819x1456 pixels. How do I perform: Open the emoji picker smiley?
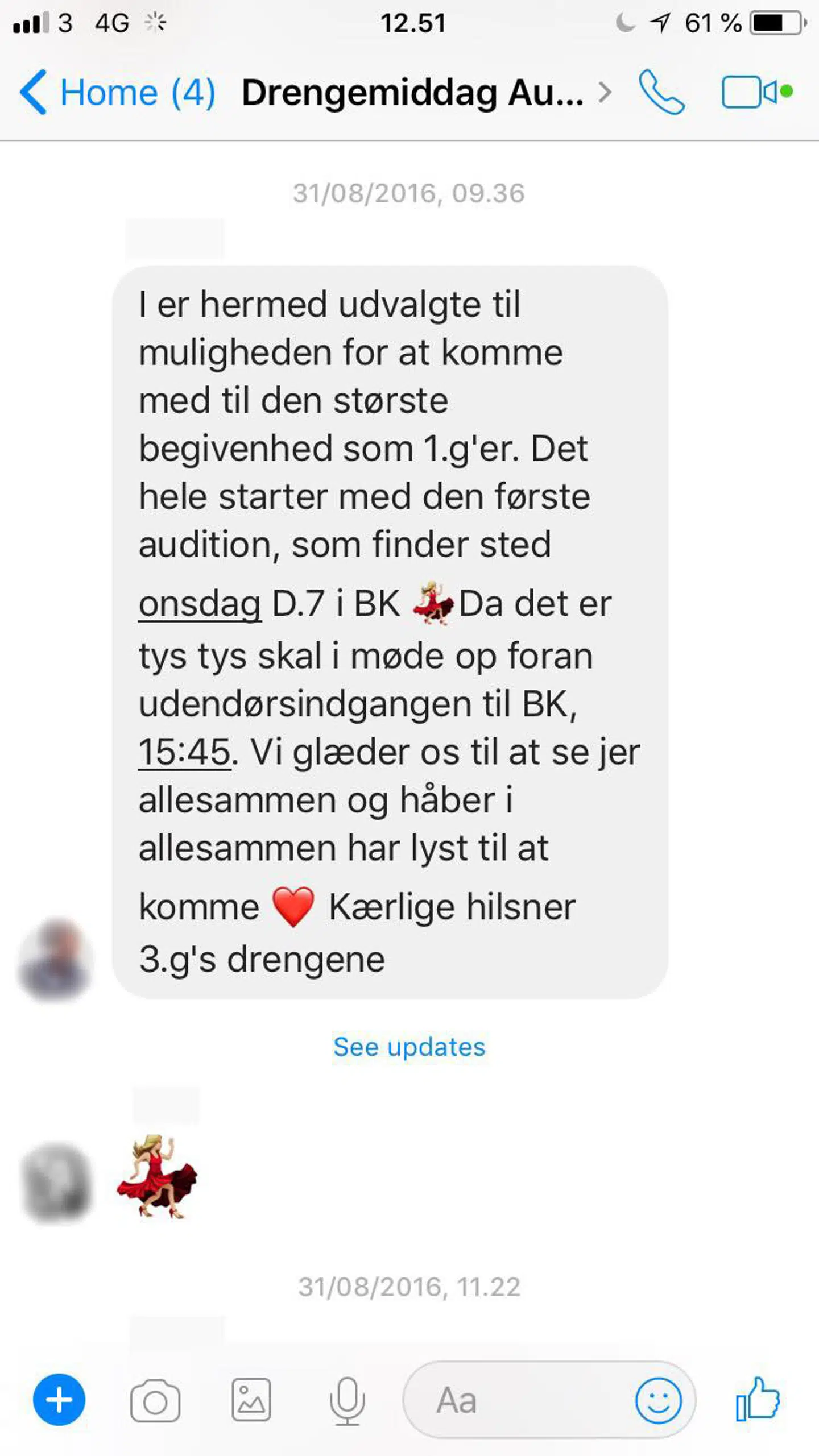point(658,1400)
